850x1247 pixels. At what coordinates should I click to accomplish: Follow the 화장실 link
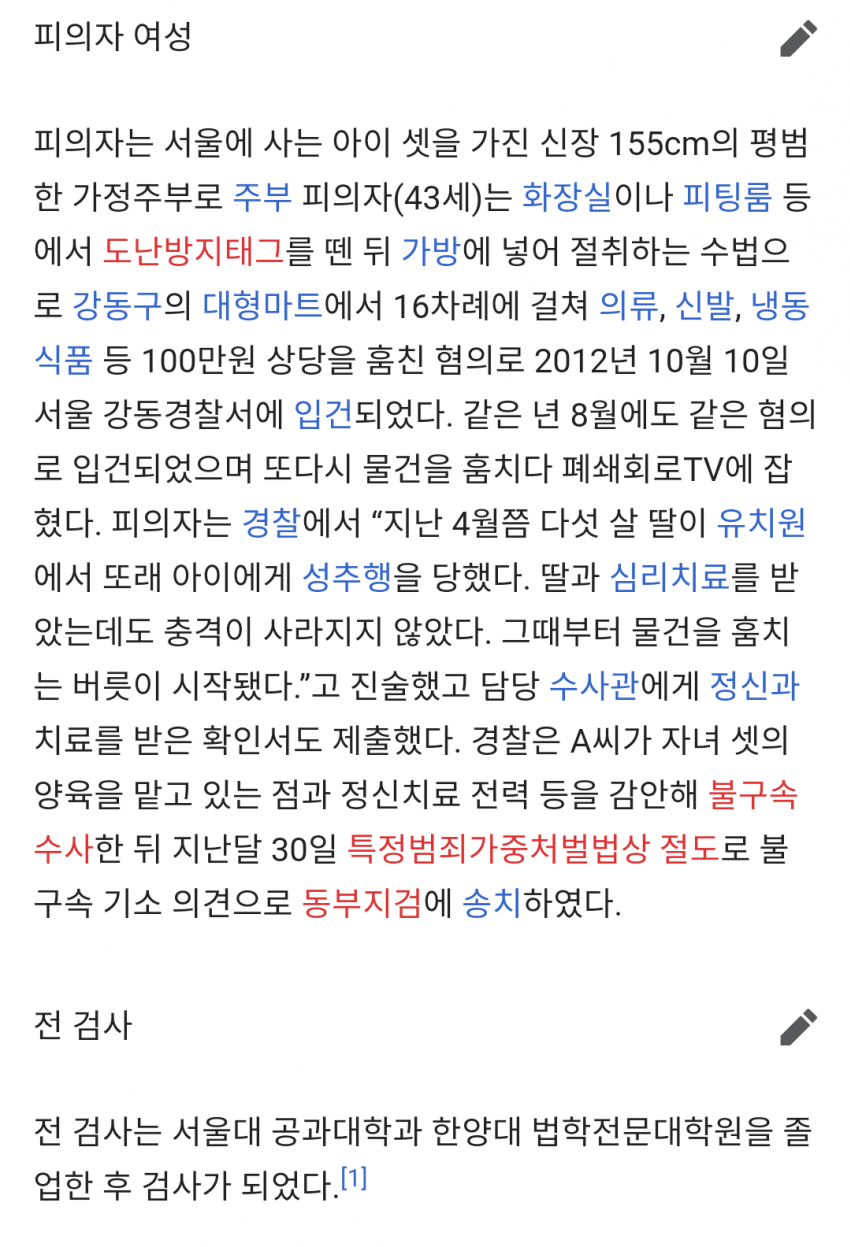566,196
